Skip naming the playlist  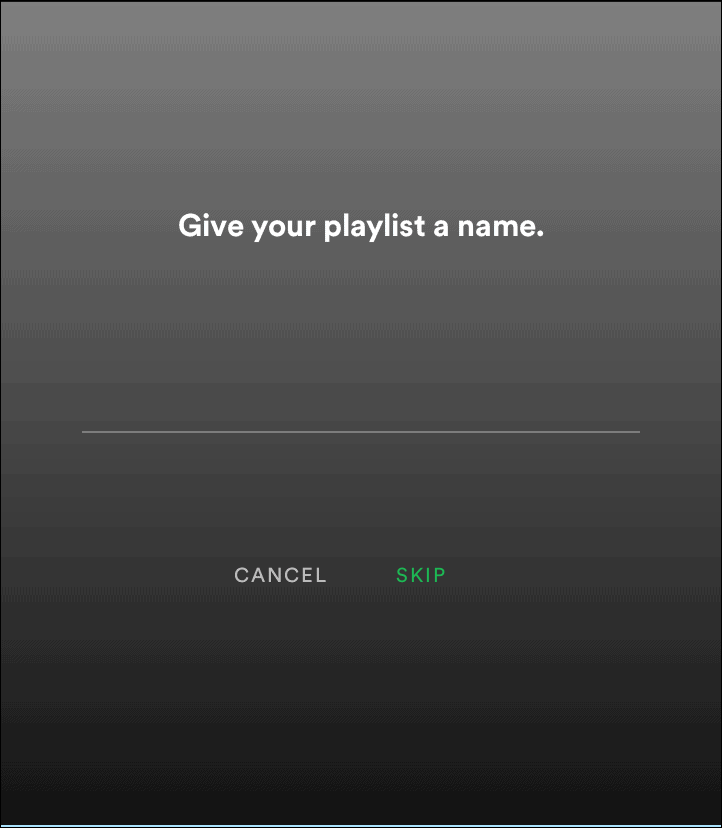[421, 575]
